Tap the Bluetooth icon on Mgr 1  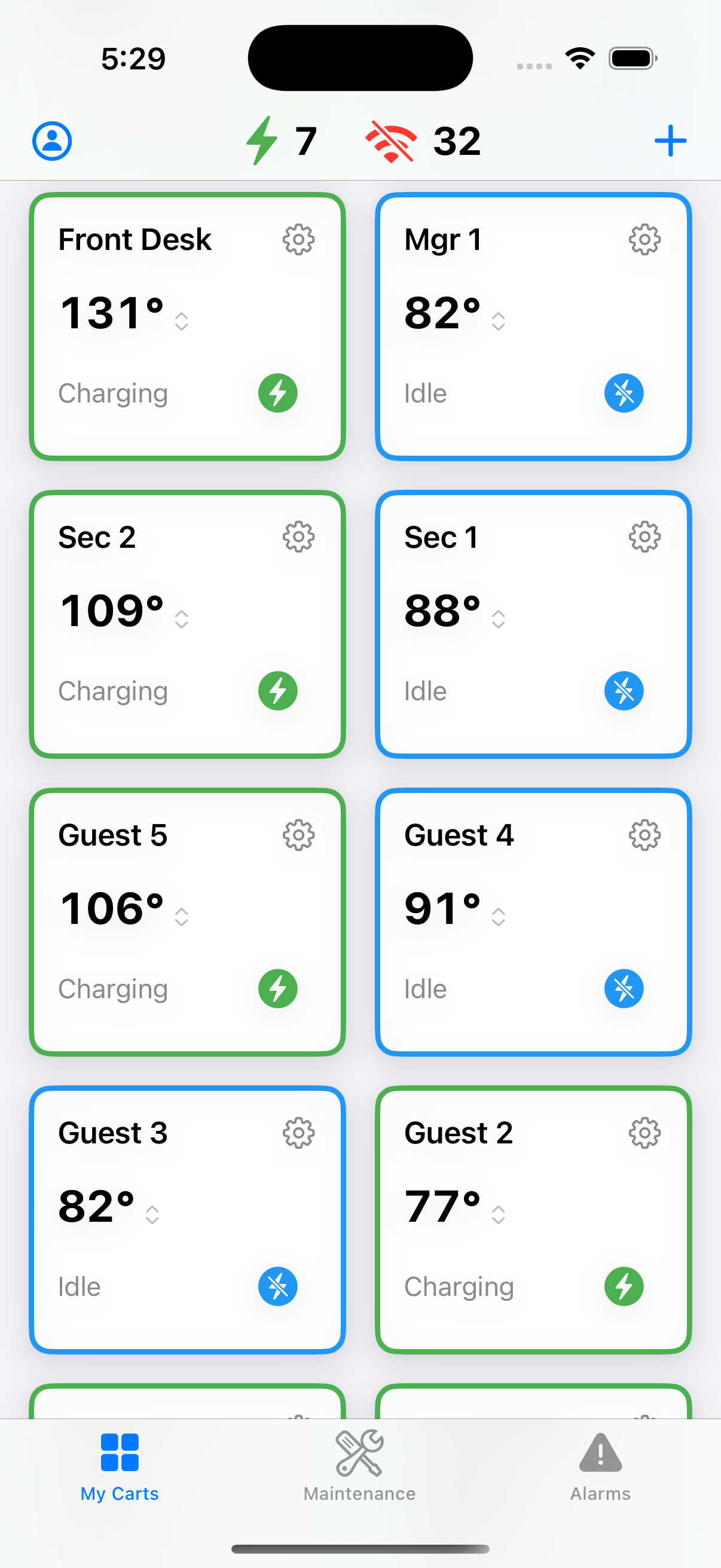[624, 393]
